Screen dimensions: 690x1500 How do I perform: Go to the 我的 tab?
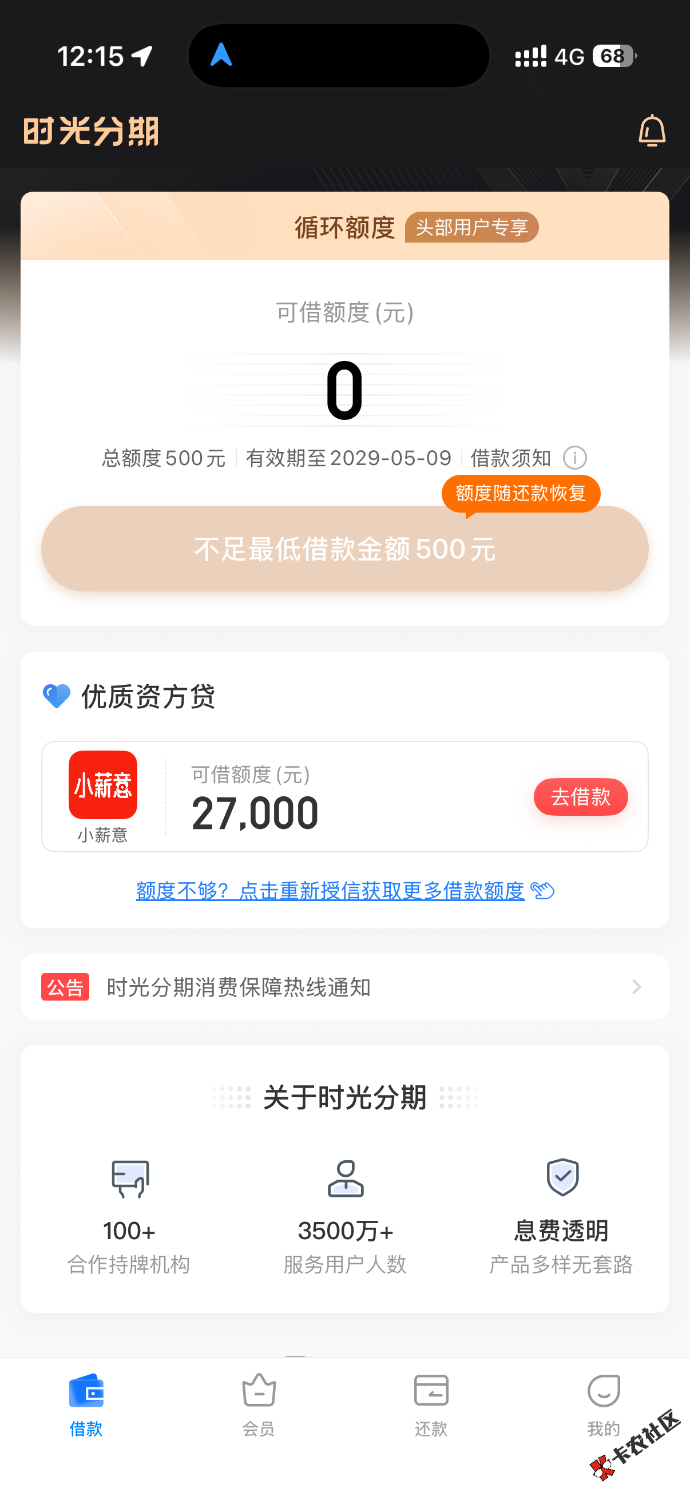[603, 1406]
